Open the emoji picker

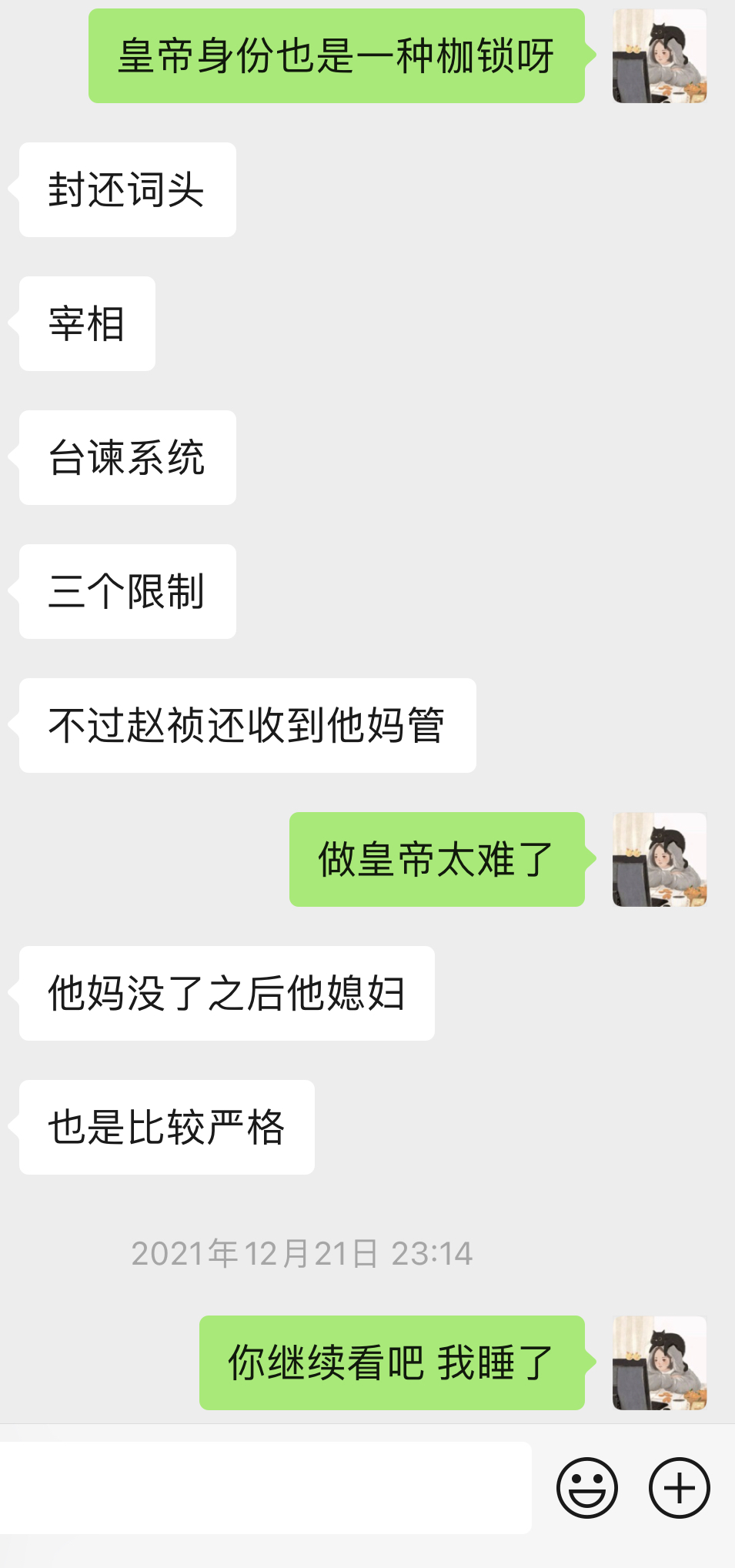click(x=586, y=1487)
